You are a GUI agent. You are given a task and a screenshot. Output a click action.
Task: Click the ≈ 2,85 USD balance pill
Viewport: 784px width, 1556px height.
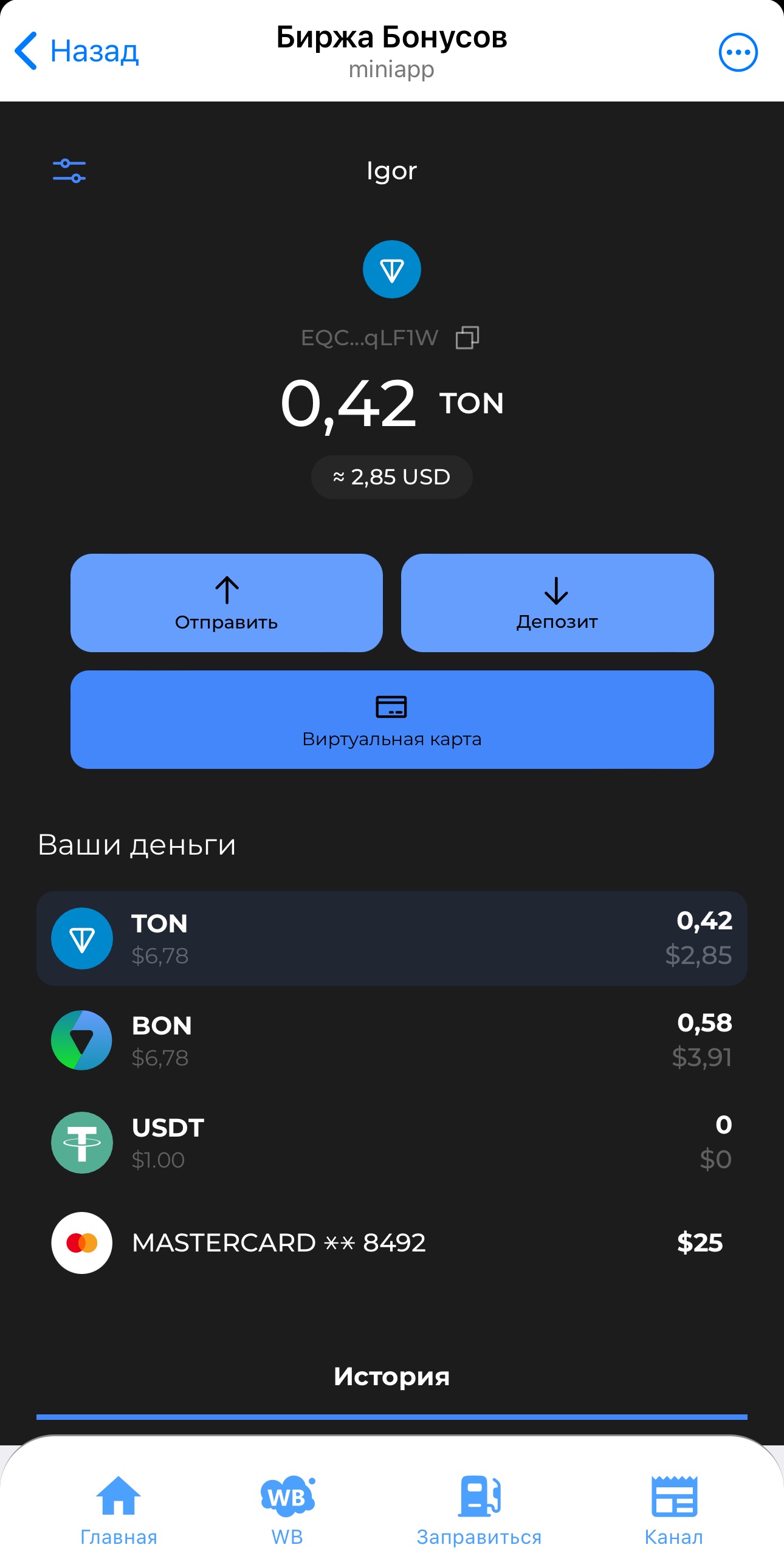click(391, 477)
